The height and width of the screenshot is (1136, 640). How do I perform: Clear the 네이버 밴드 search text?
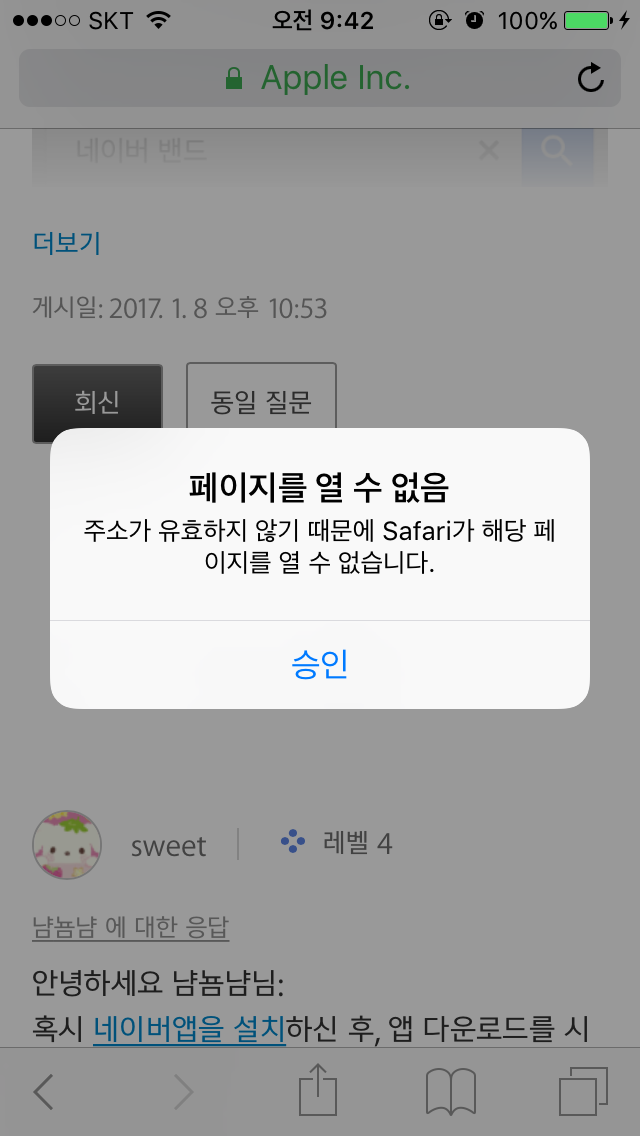[489, 151]
